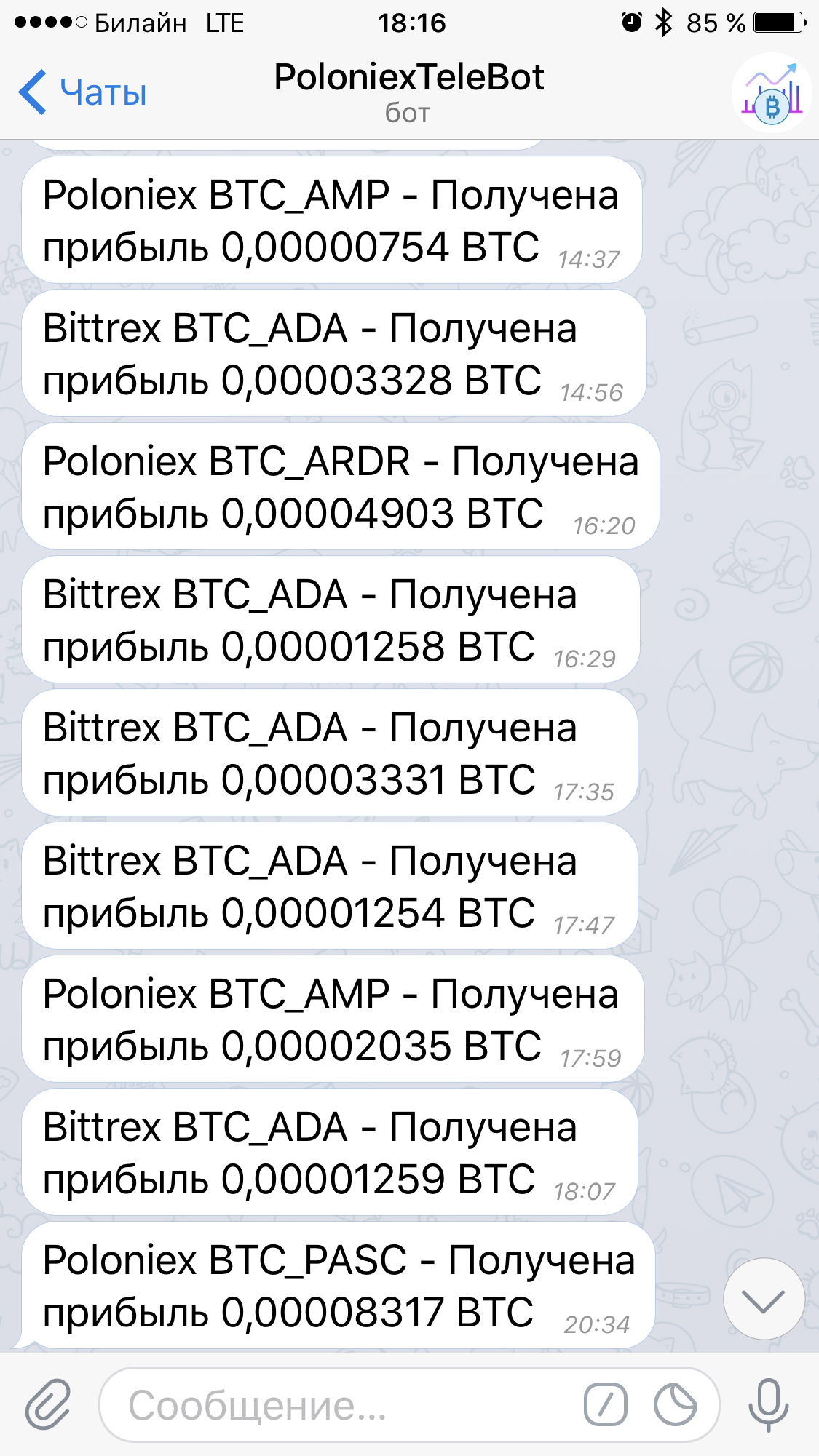
Task: Open the sticker panel icon
Action: [x=675, y=1405]
